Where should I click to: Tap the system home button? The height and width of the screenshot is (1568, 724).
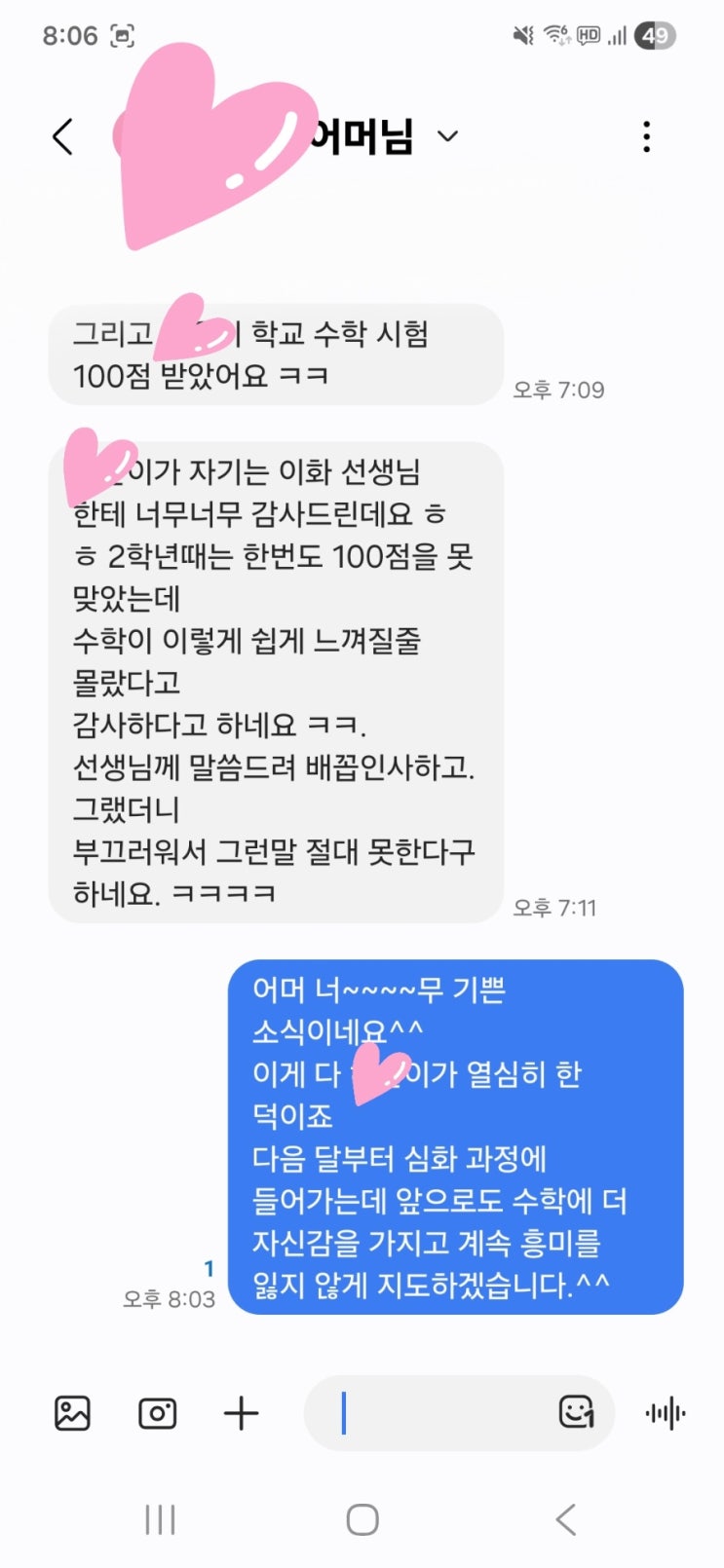tap(362, 1519)
